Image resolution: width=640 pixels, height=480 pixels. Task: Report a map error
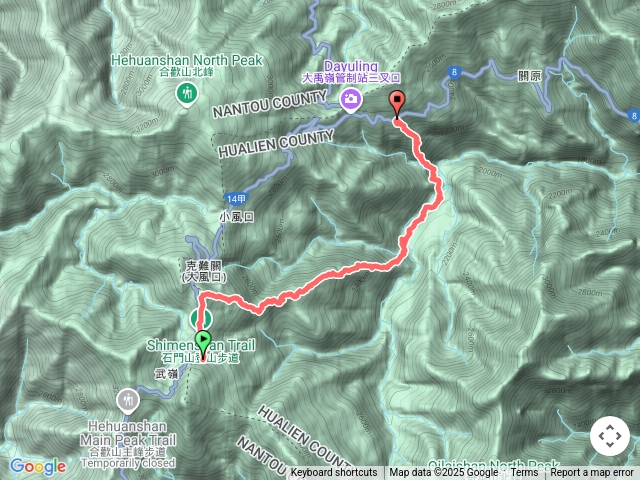click(594, 473)
